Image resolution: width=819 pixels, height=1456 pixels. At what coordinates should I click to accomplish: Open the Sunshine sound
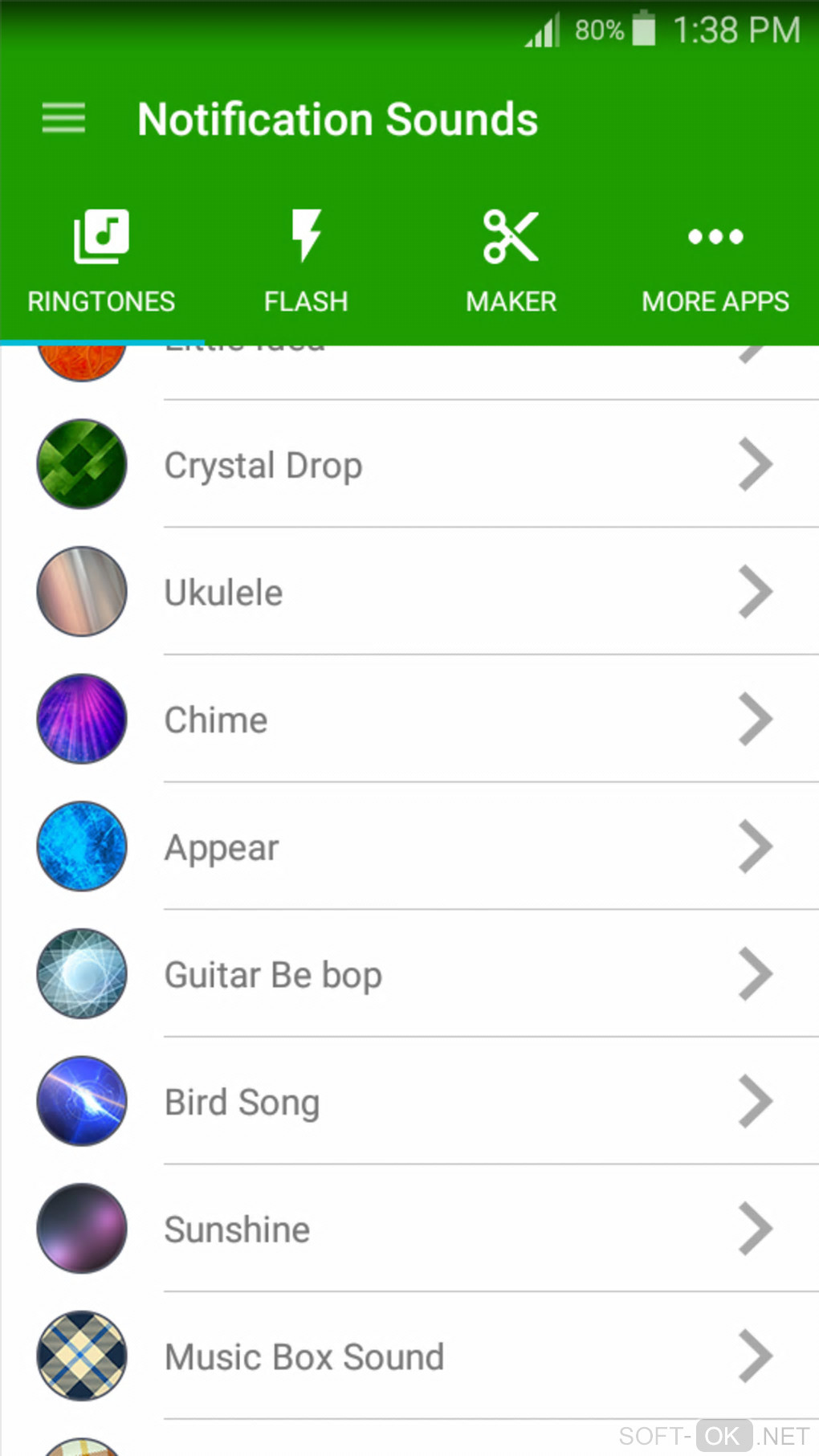pos(409,1230)
